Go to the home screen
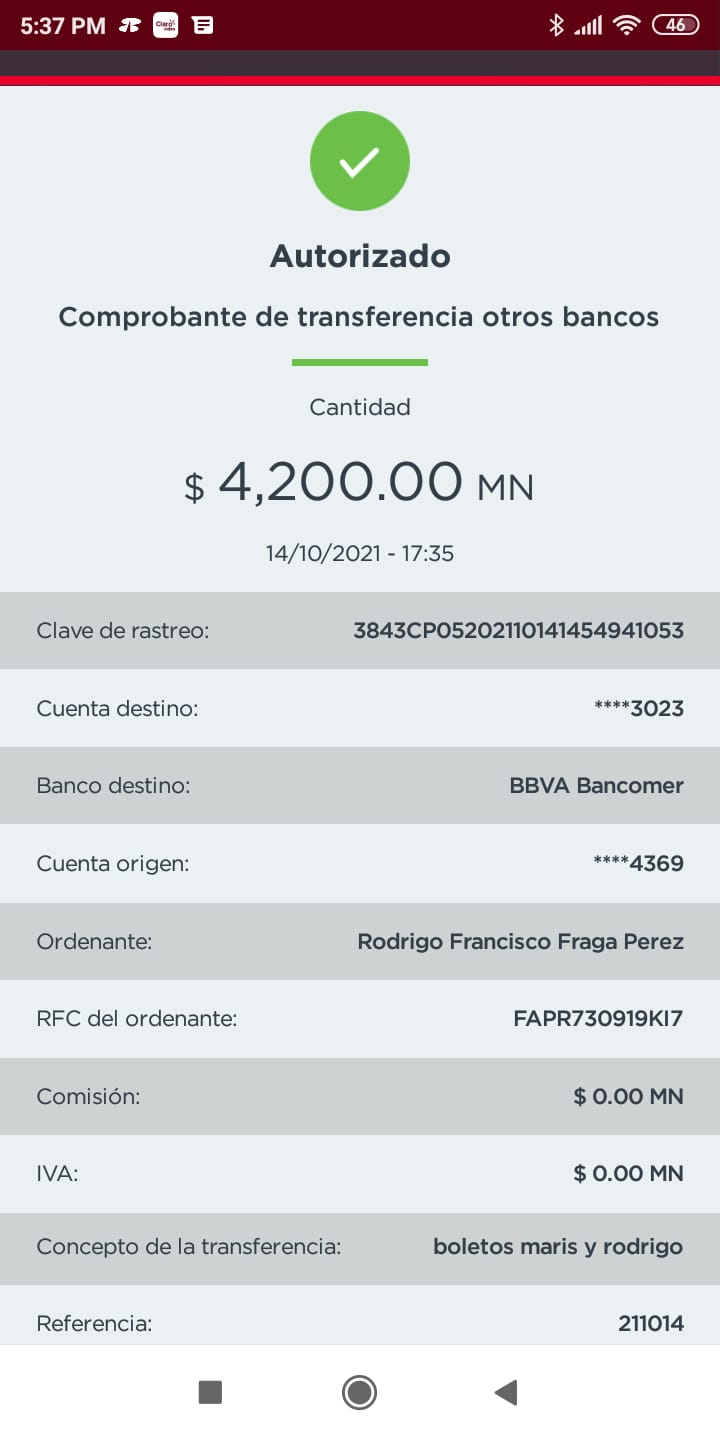720x1440 pixels. coord(359,1392)
